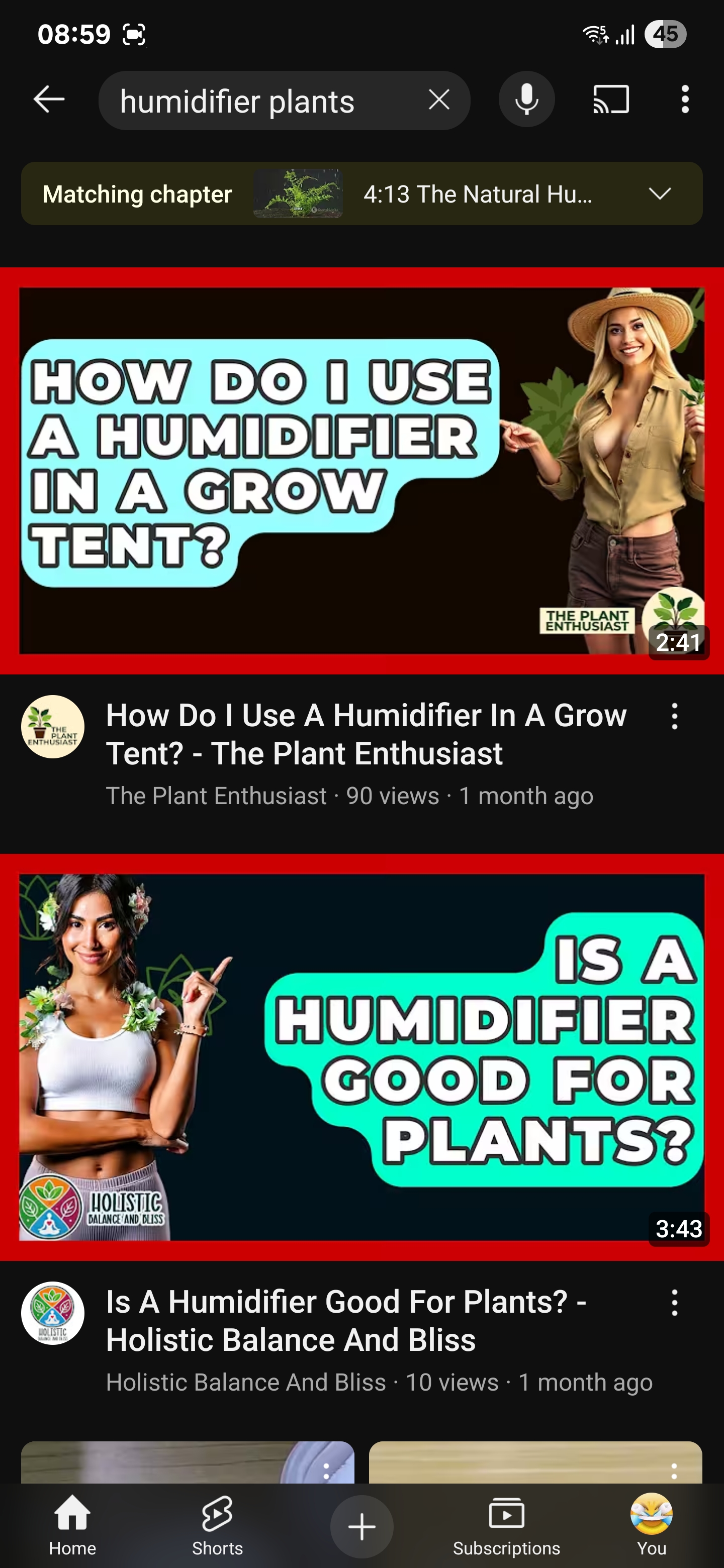Switch to the Subscriptions tab
724x1568 pixels.
pos(507,1525)
